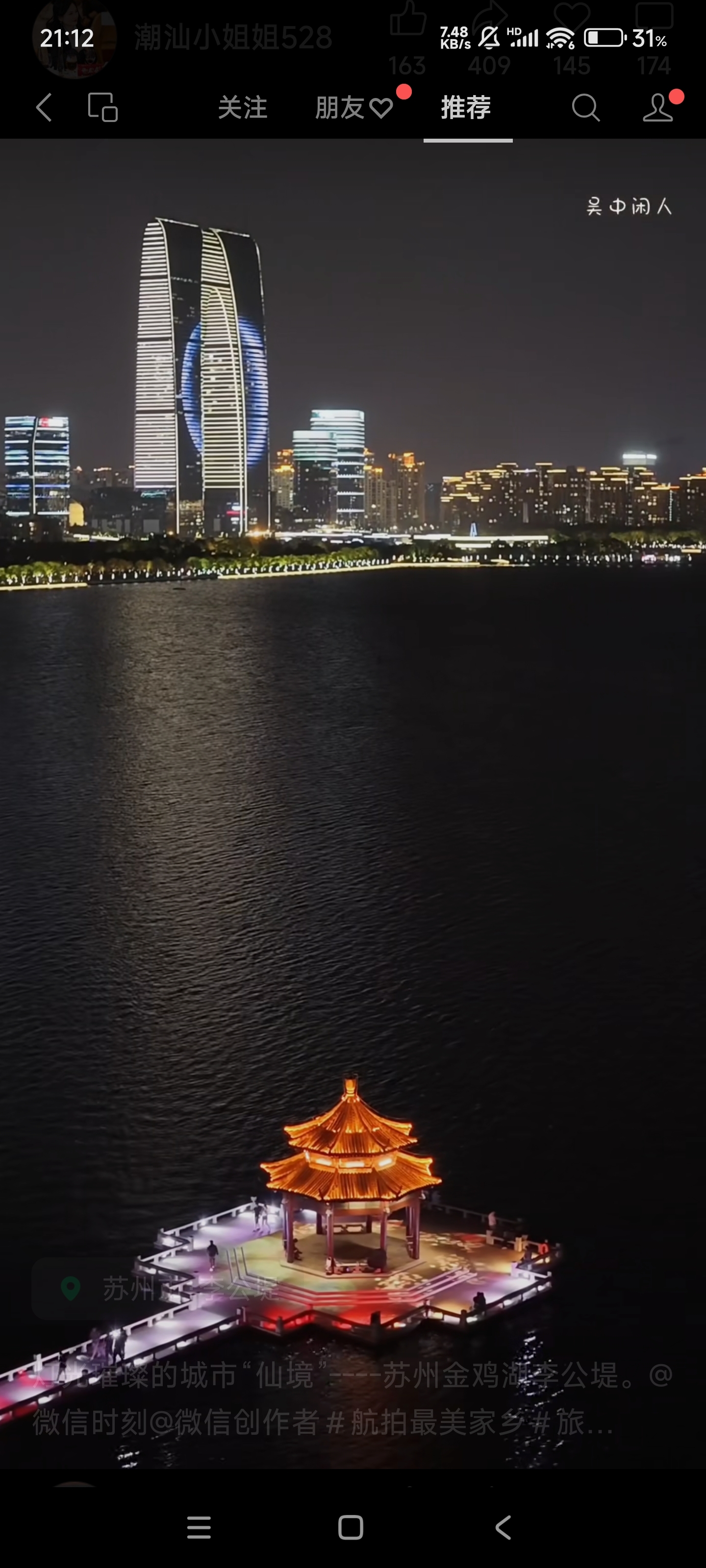Screen dimensions: 706x1568
Task: Open the profile icon
Action: pyautogui.click(x=658, y=108)
